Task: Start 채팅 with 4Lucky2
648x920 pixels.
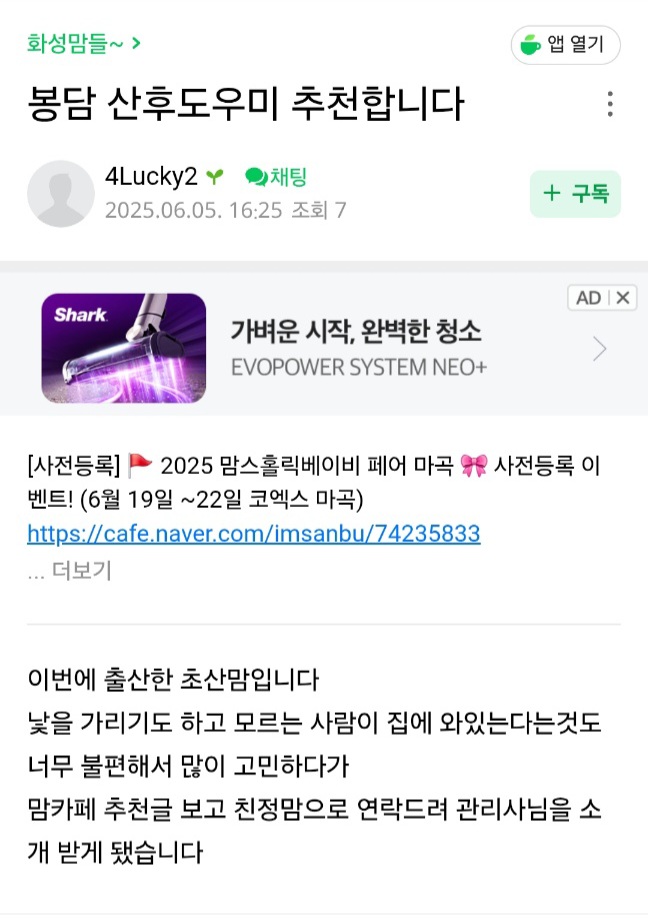Action: tap(276, 177)
